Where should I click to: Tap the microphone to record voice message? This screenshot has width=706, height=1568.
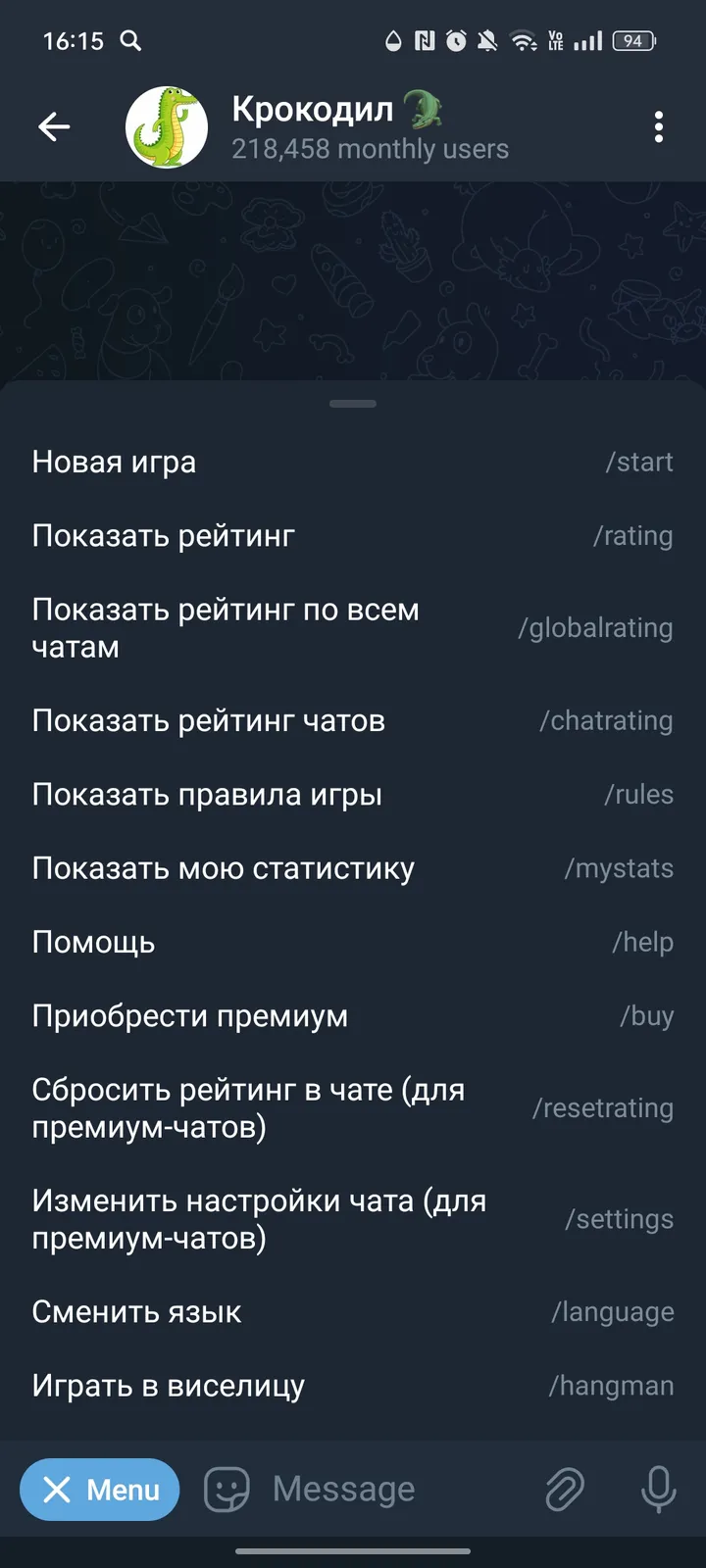[x=658, y=1490]
